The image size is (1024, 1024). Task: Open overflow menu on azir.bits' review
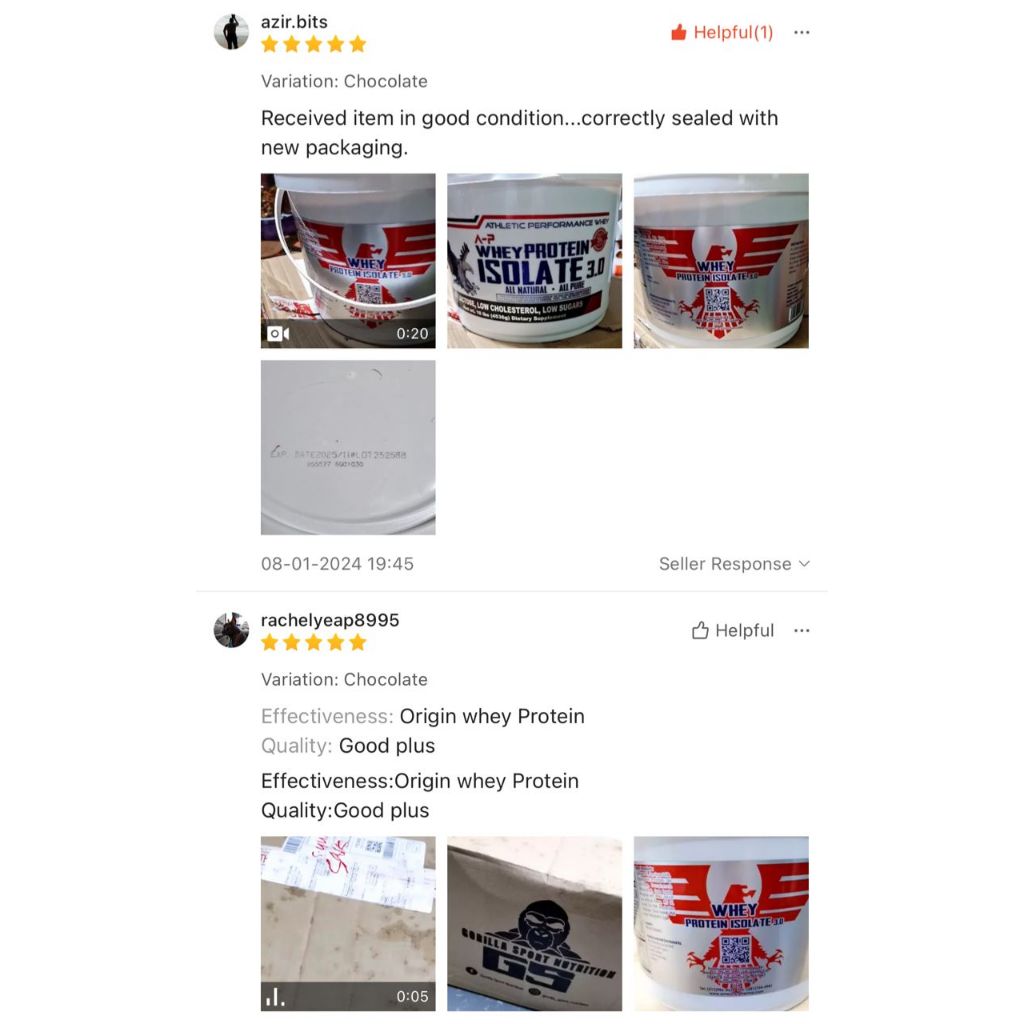(x=801, y=33)
